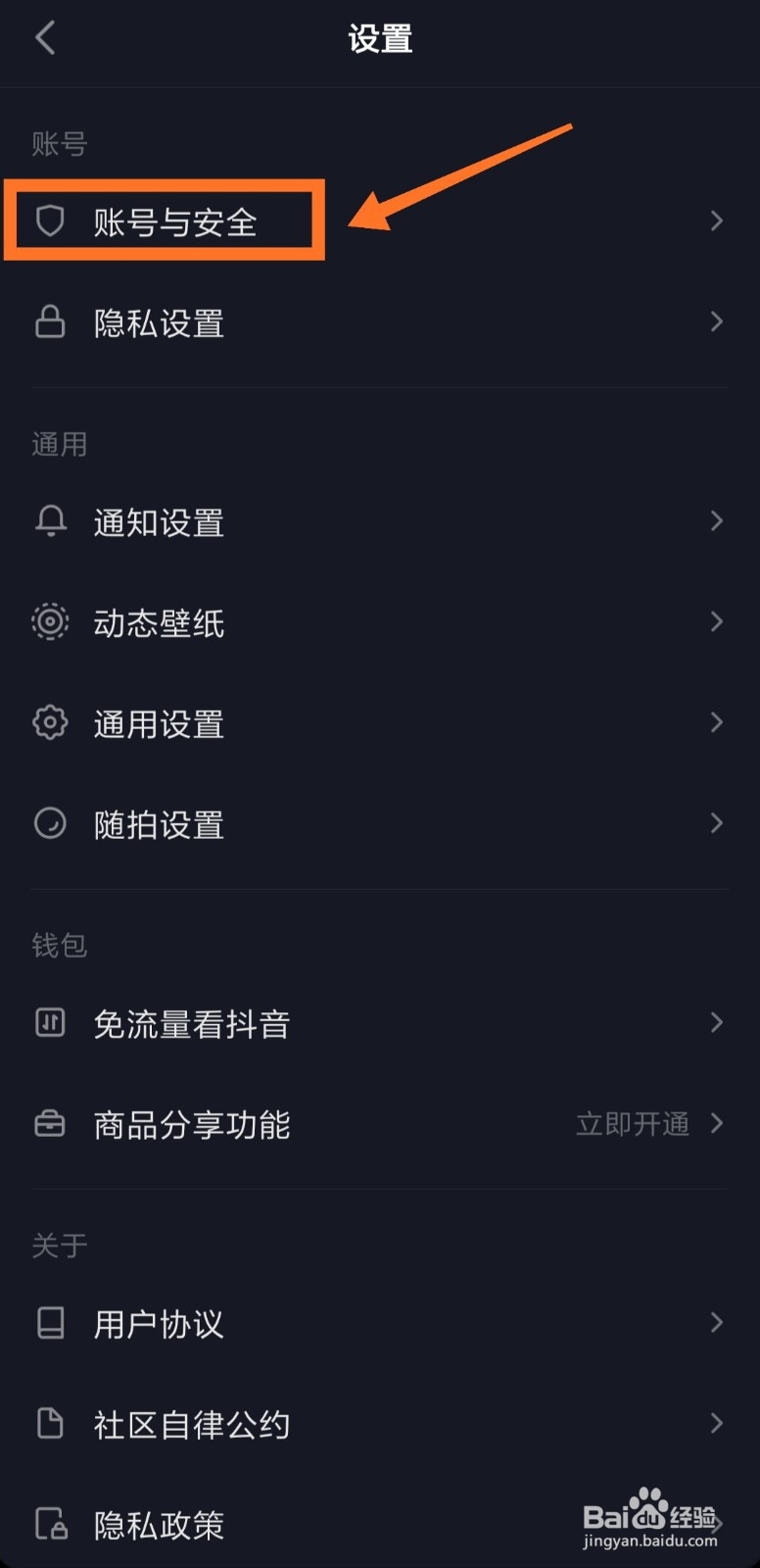Select the live wallpaper icon beside 动态壁纸

[x=50, y=622]
